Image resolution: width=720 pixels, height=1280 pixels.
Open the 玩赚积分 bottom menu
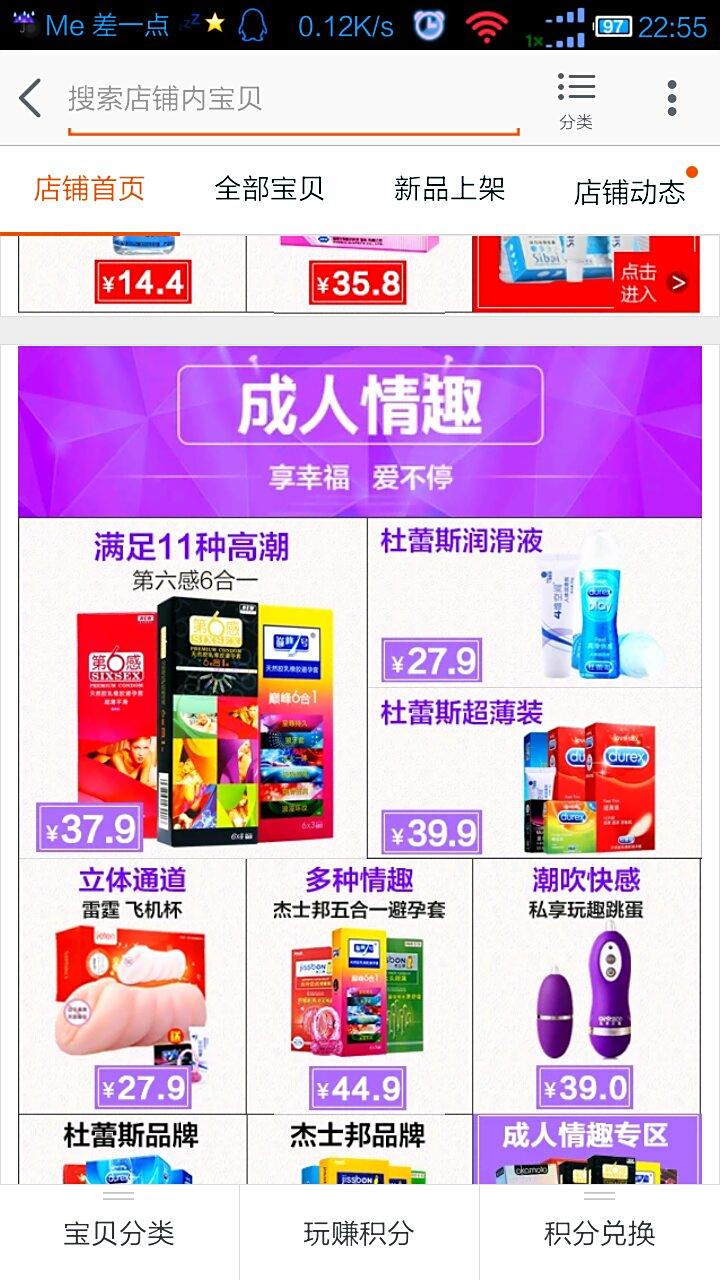coord(359,1233)
